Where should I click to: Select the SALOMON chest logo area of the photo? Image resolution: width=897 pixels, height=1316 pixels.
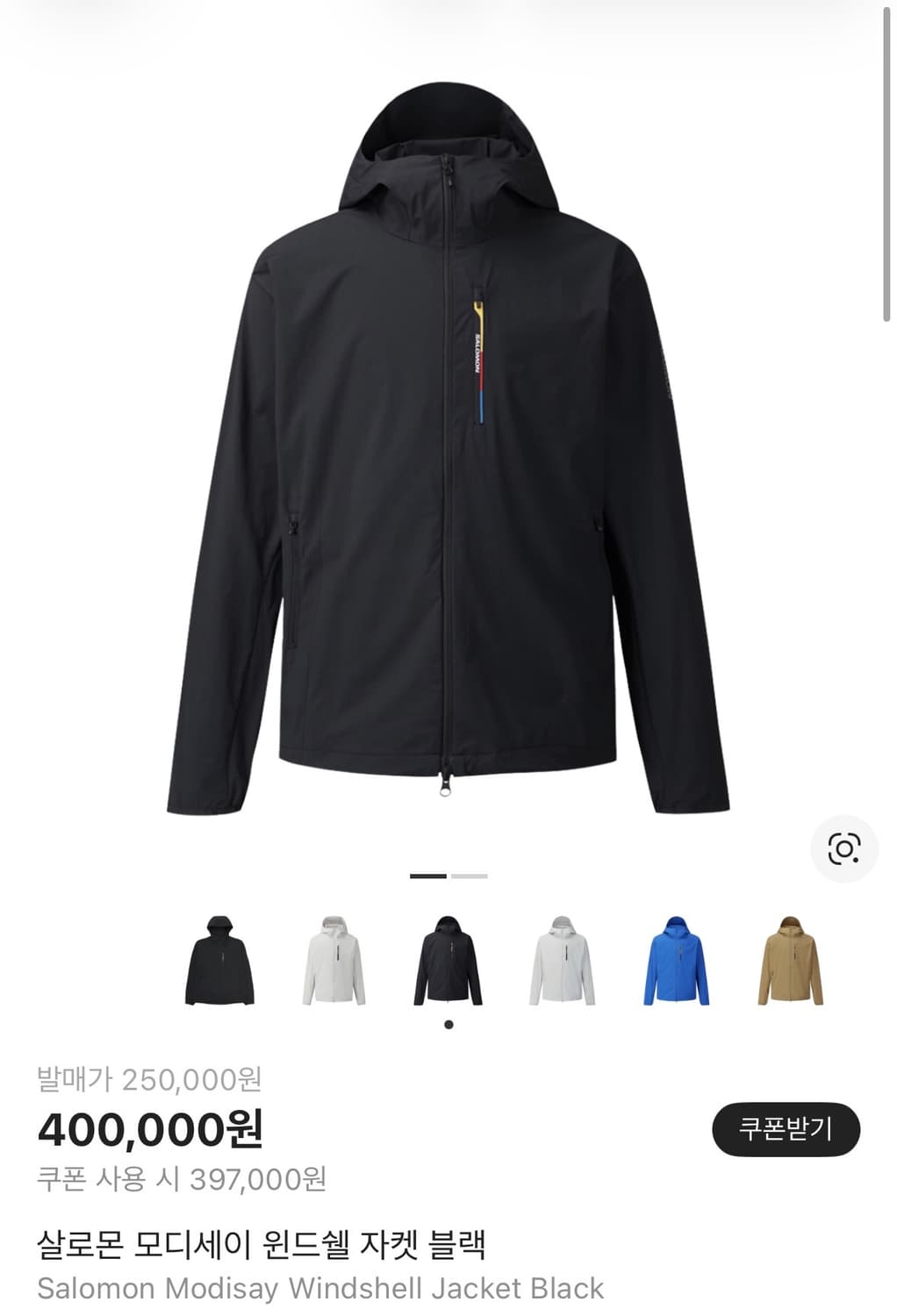tap(478, 351)
